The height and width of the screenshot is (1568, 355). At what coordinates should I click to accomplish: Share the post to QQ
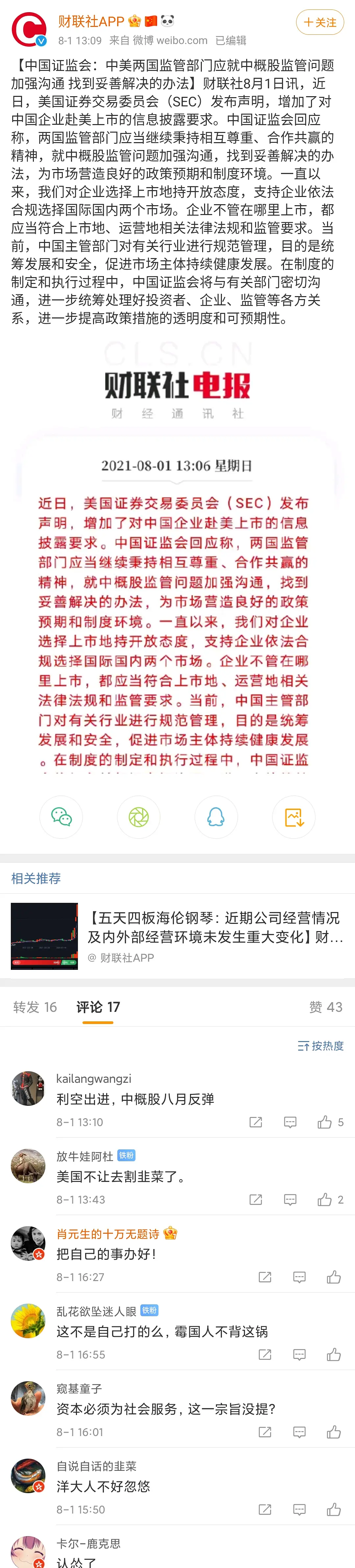[216, 817]
